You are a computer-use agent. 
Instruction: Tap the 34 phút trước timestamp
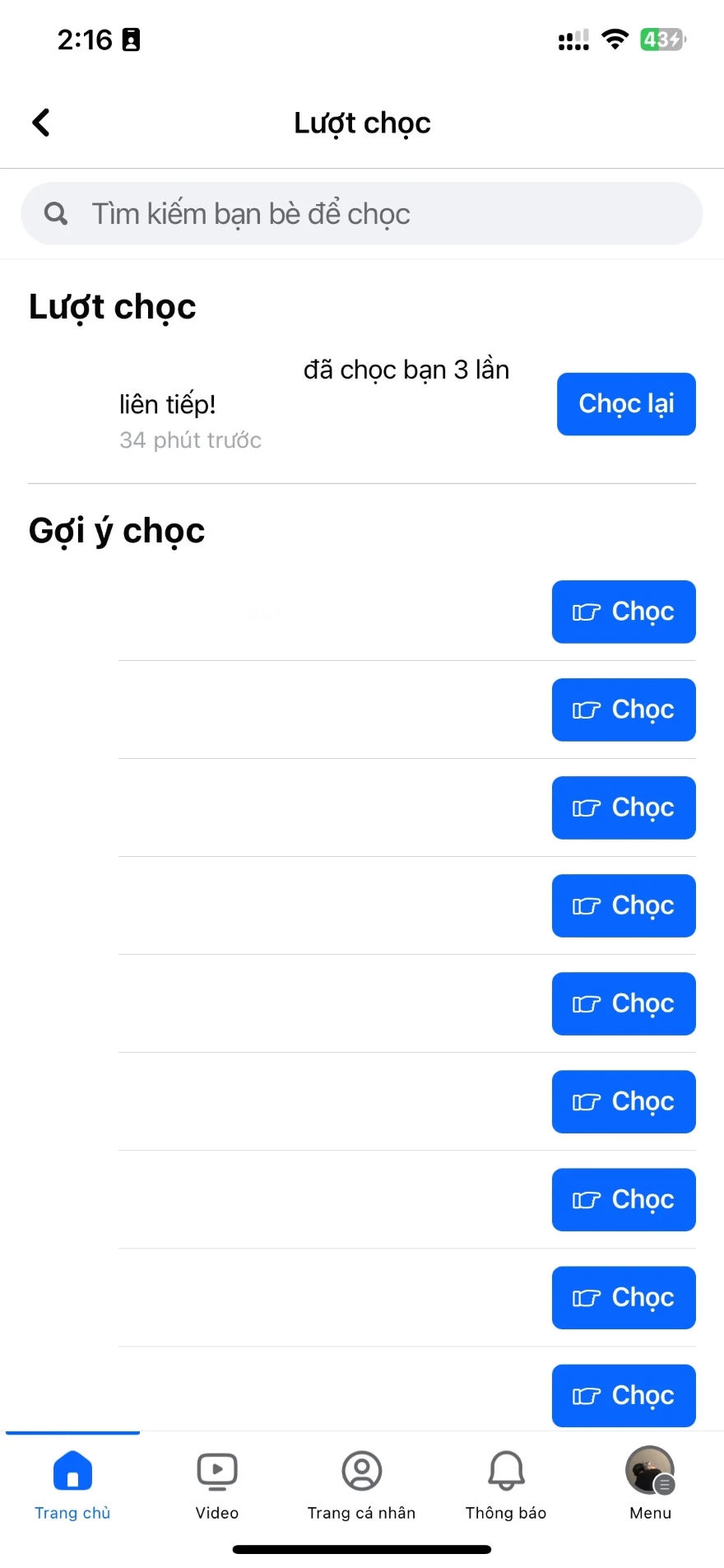coord(189,440)
